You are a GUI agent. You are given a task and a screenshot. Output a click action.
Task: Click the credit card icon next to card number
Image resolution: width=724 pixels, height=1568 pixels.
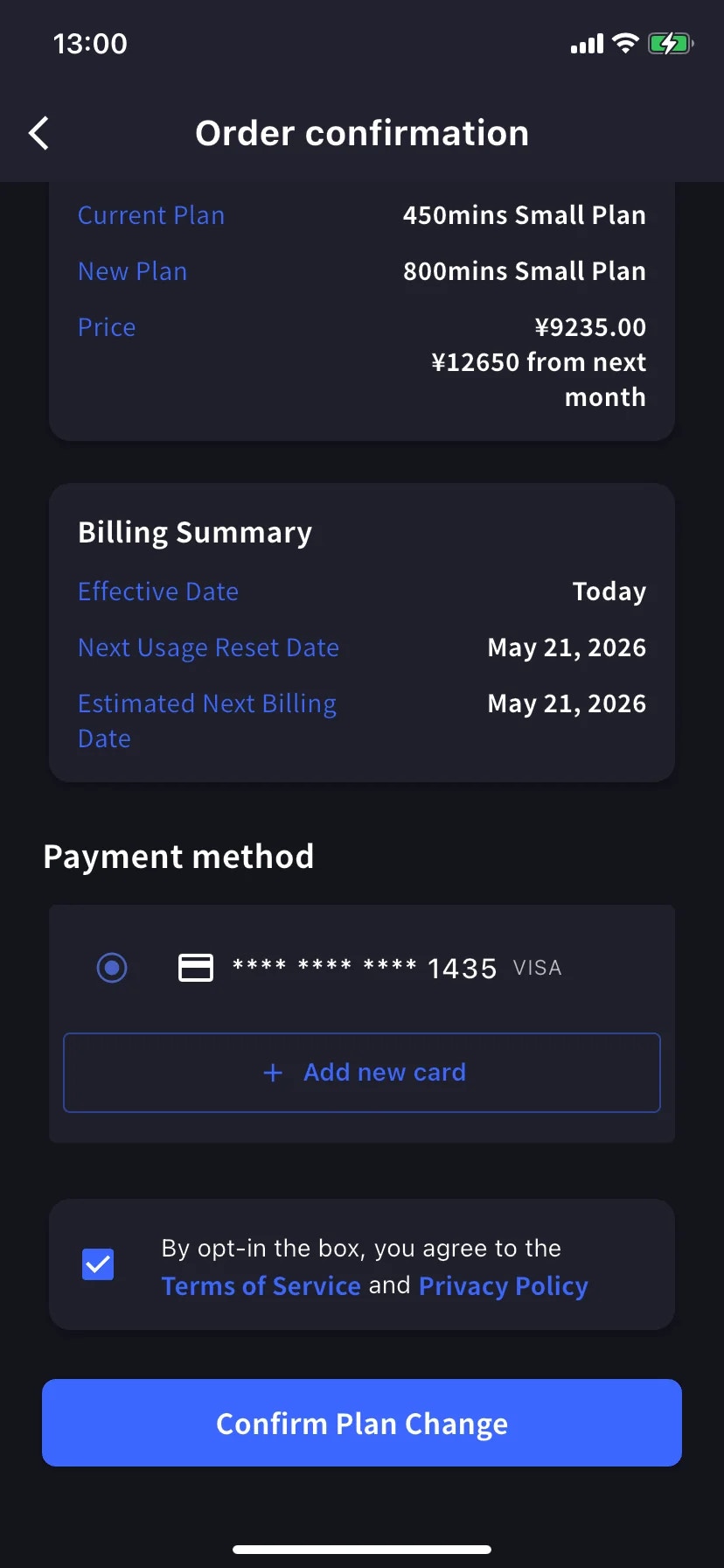click(x=195, y=967)
